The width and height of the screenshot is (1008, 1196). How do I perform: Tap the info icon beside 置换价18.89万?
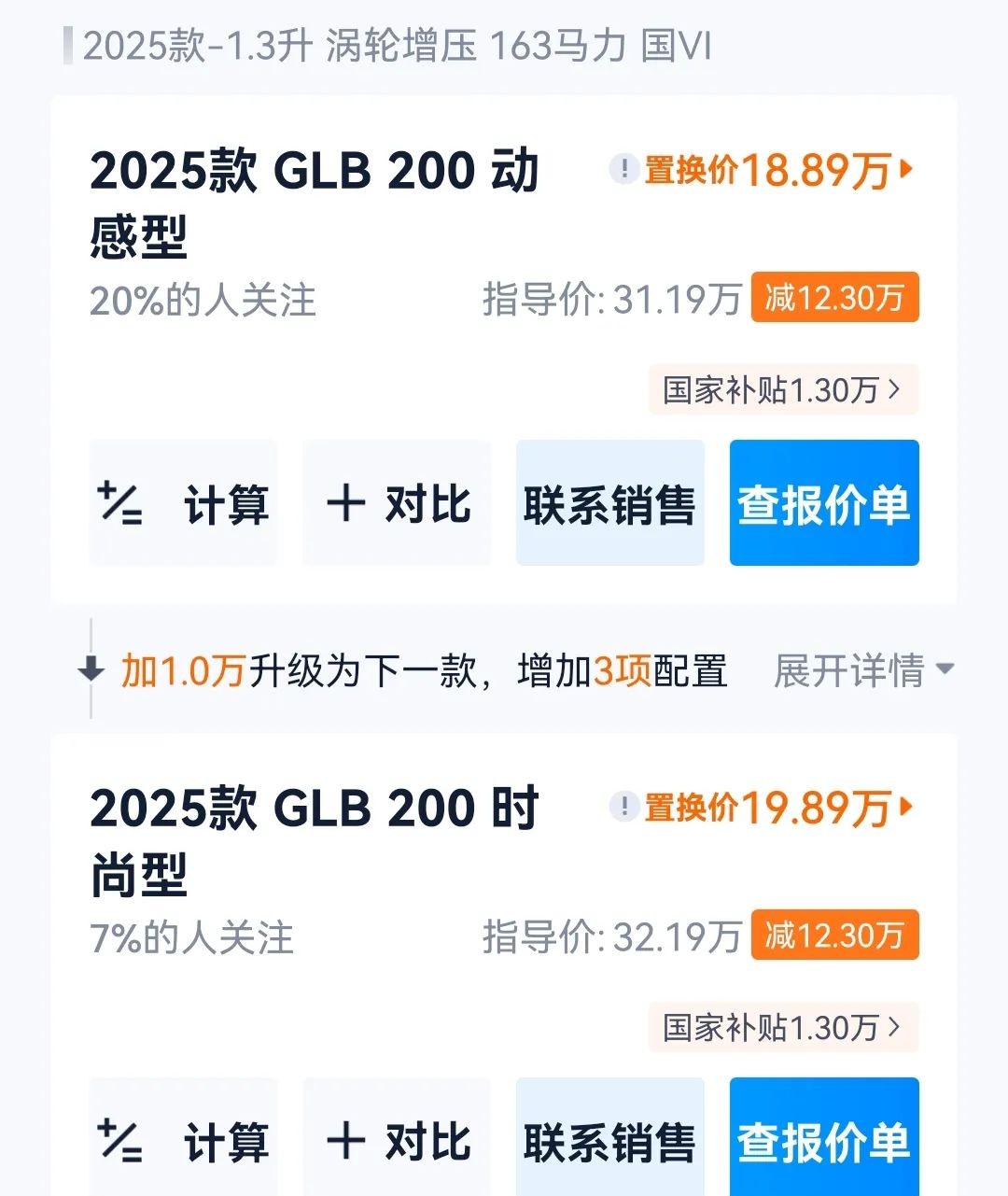pos(623,169)
